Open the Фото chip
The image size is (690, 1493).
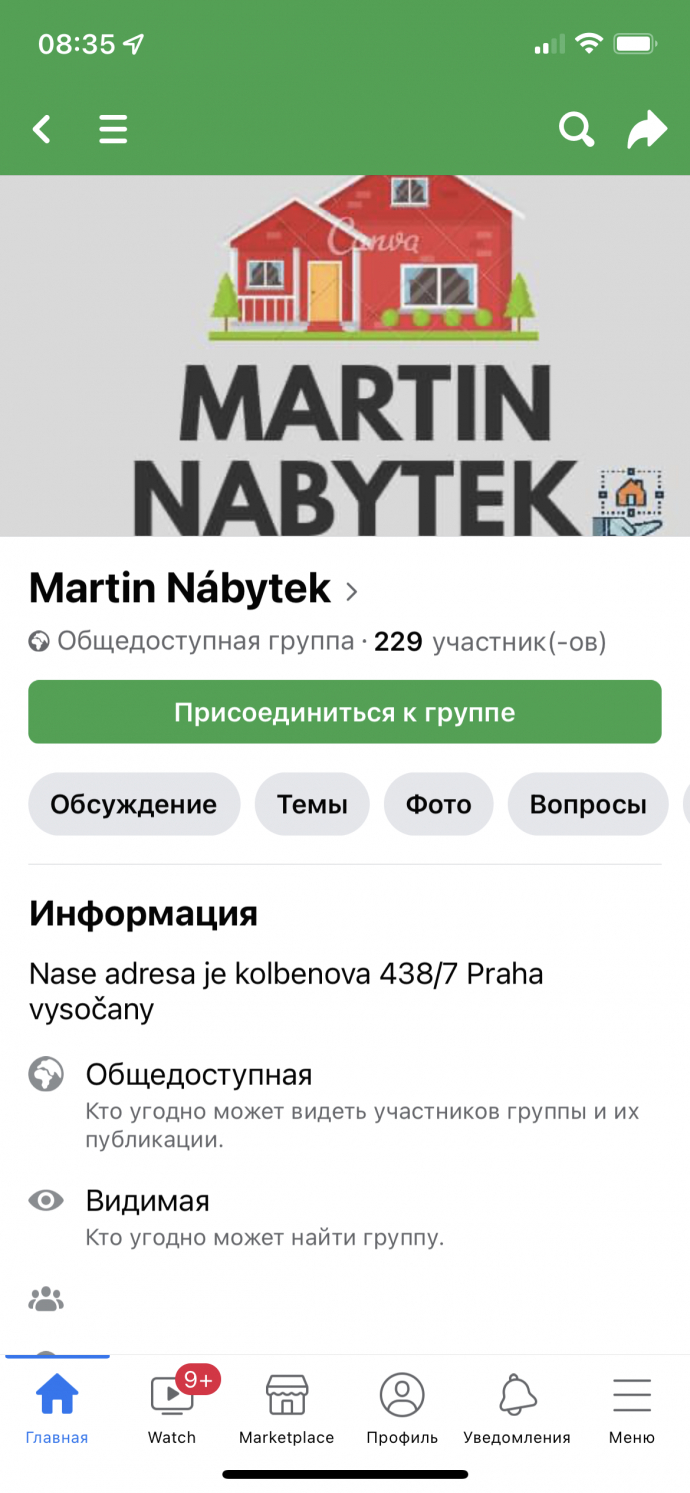point(438,804)
